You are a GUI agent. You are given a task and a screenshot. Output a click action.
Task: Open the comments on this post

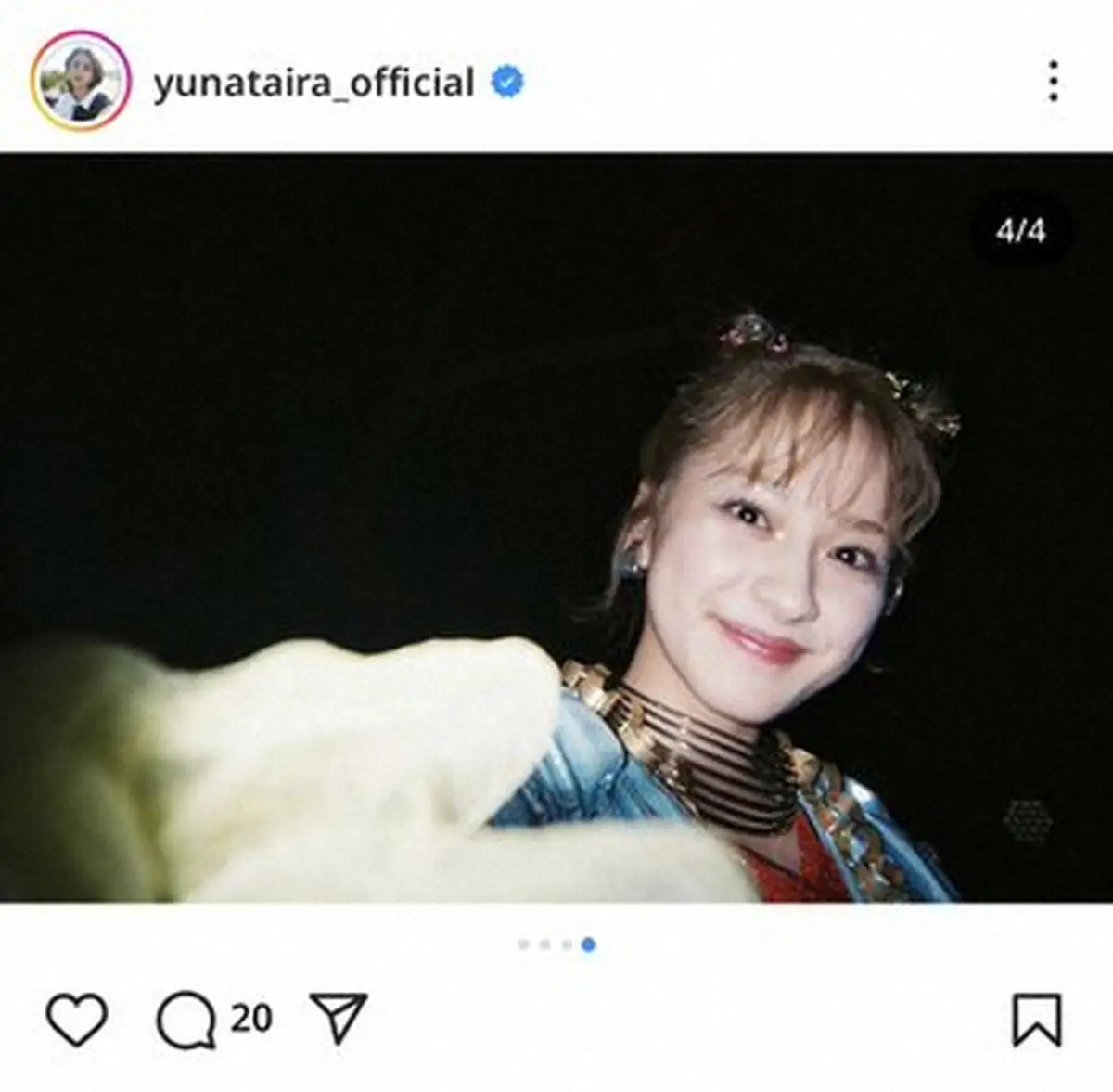pyautogui.click(x=187, y=1020)
